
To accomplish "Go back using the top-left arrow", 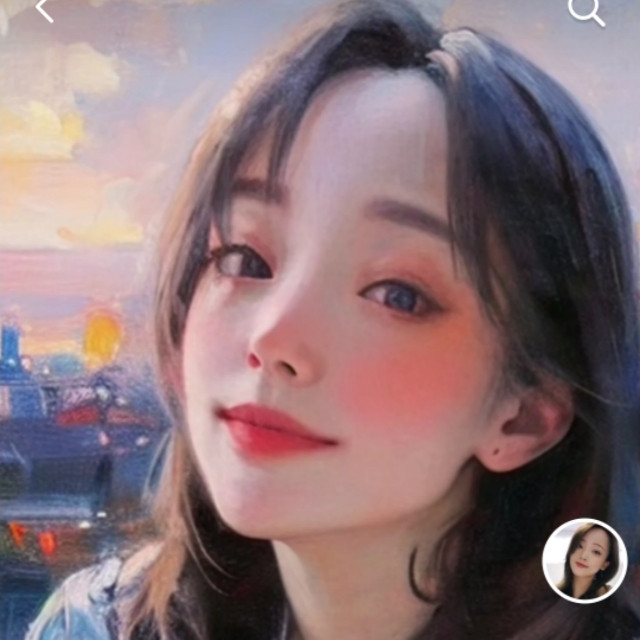I will coord(44,10).
